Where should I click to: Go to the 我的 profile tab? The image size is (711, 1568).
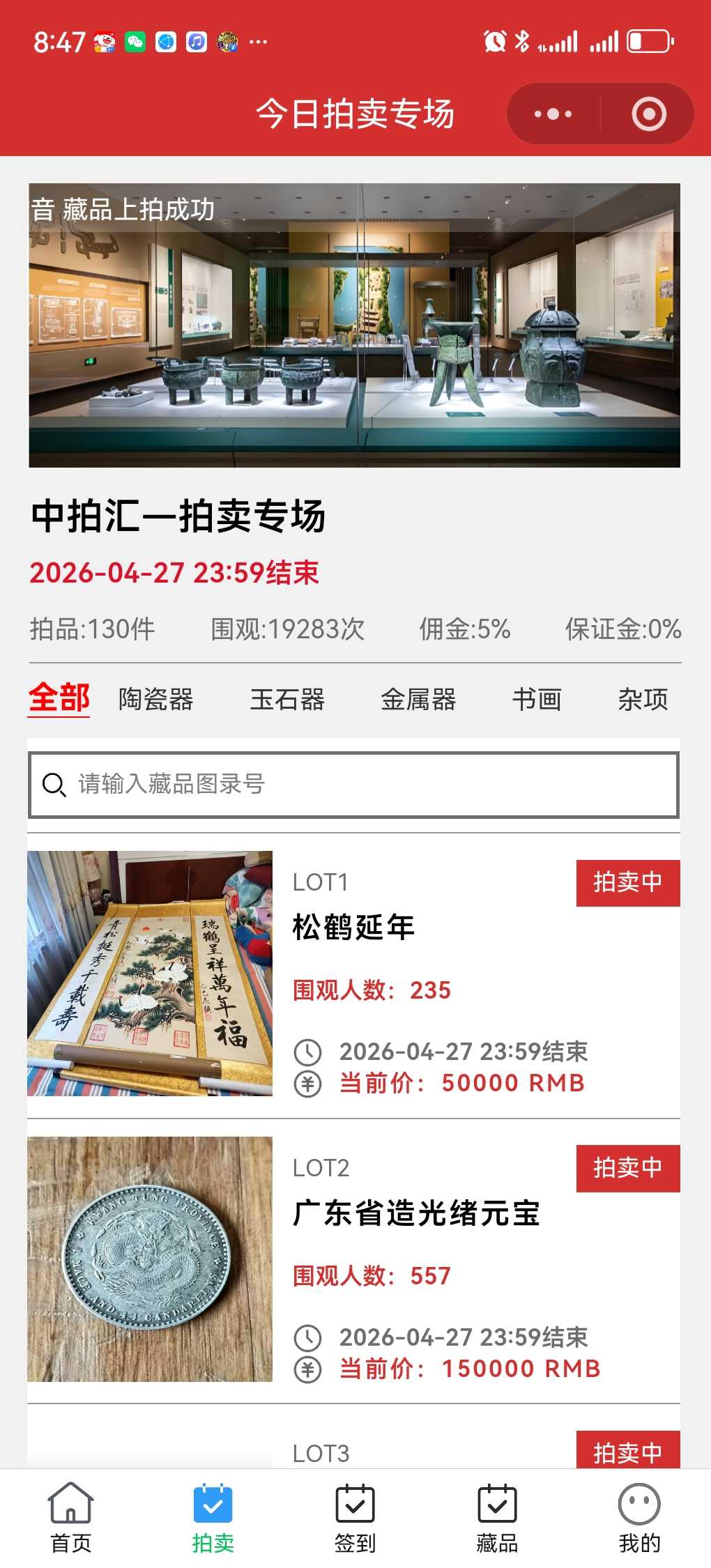click(639, 1518)
